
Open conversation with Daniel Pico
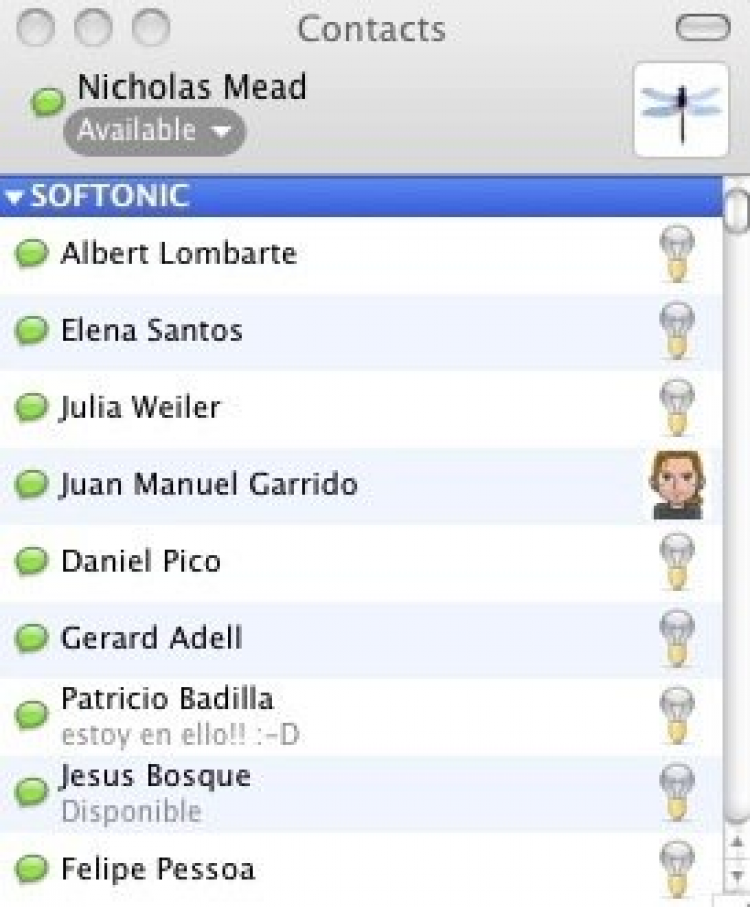[140, 561]
